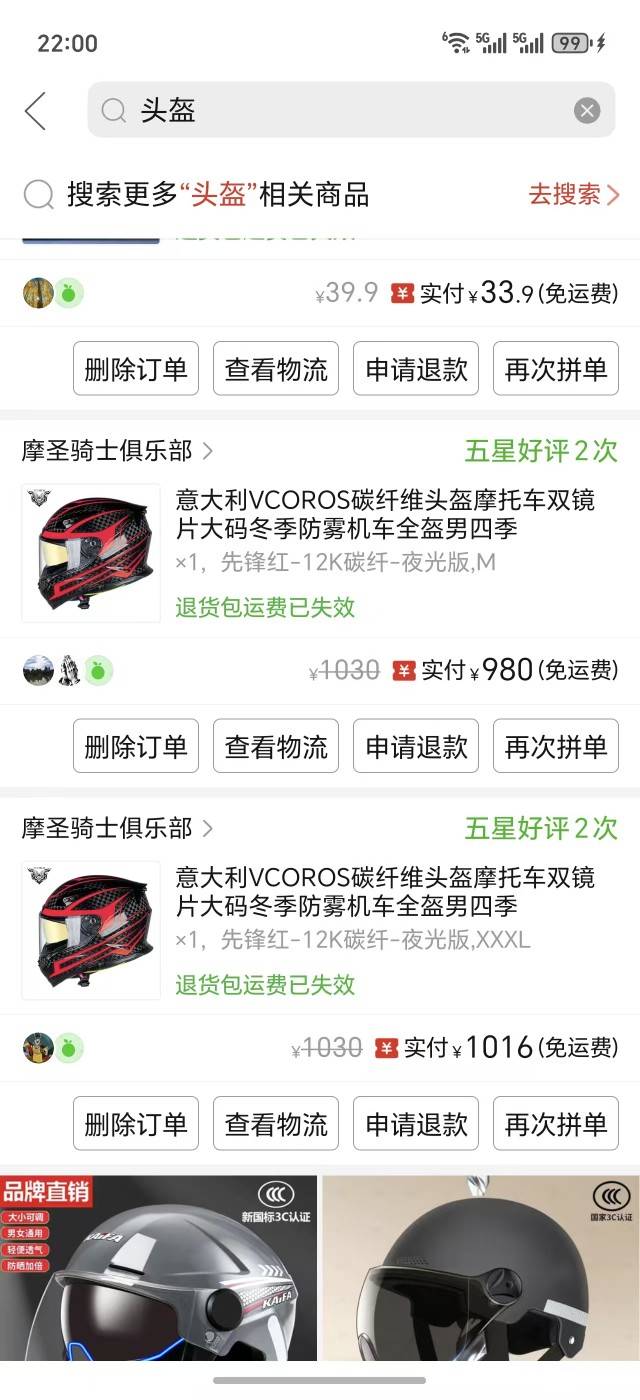Reorder the ¥980 helmet with 再次拼单
This screenshot has width=640, height=1400.
[x=556, y=746]
